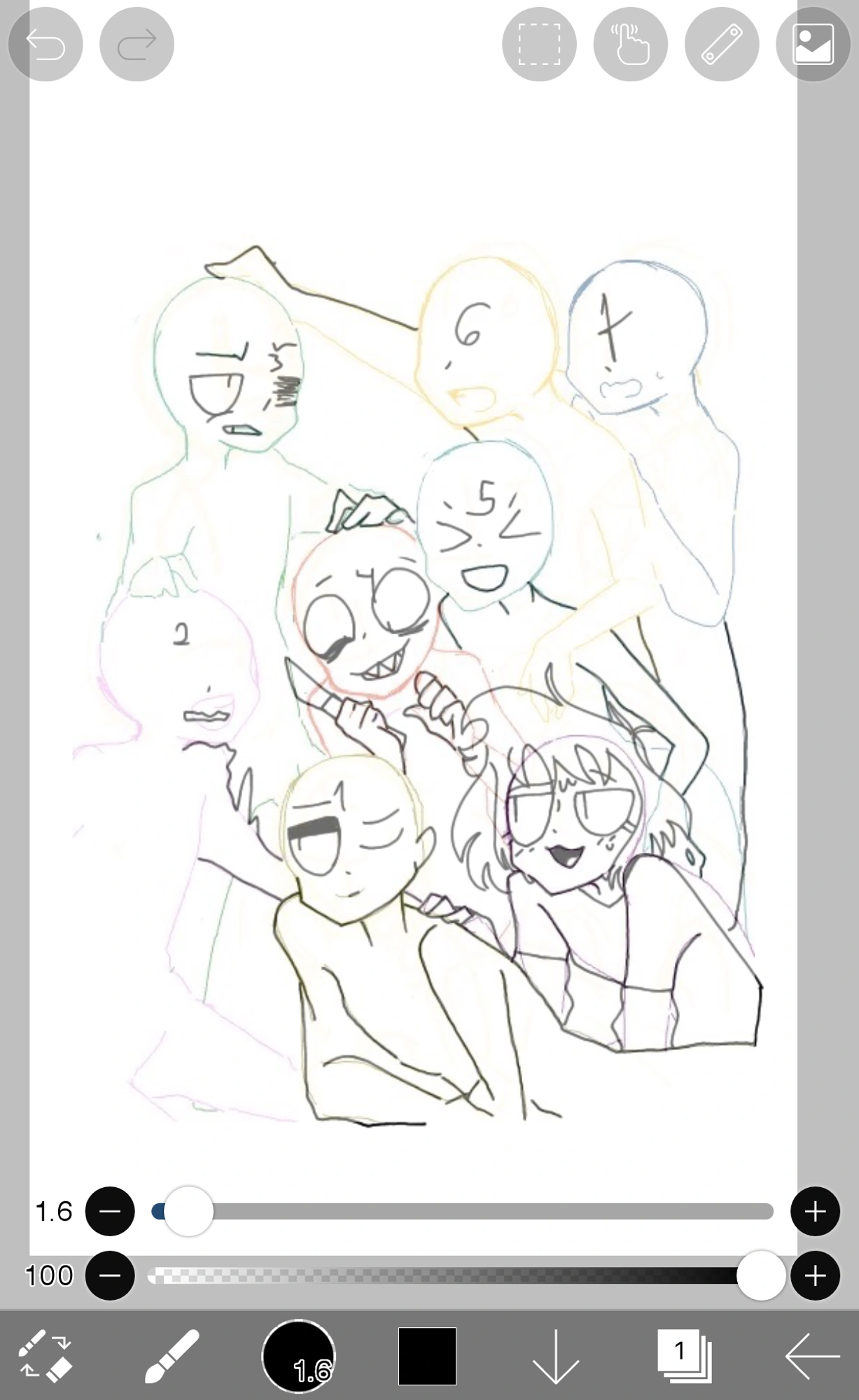Redo the undone stroke
859x1400 pixels.
pyautogui.click(x=137, y=45)
